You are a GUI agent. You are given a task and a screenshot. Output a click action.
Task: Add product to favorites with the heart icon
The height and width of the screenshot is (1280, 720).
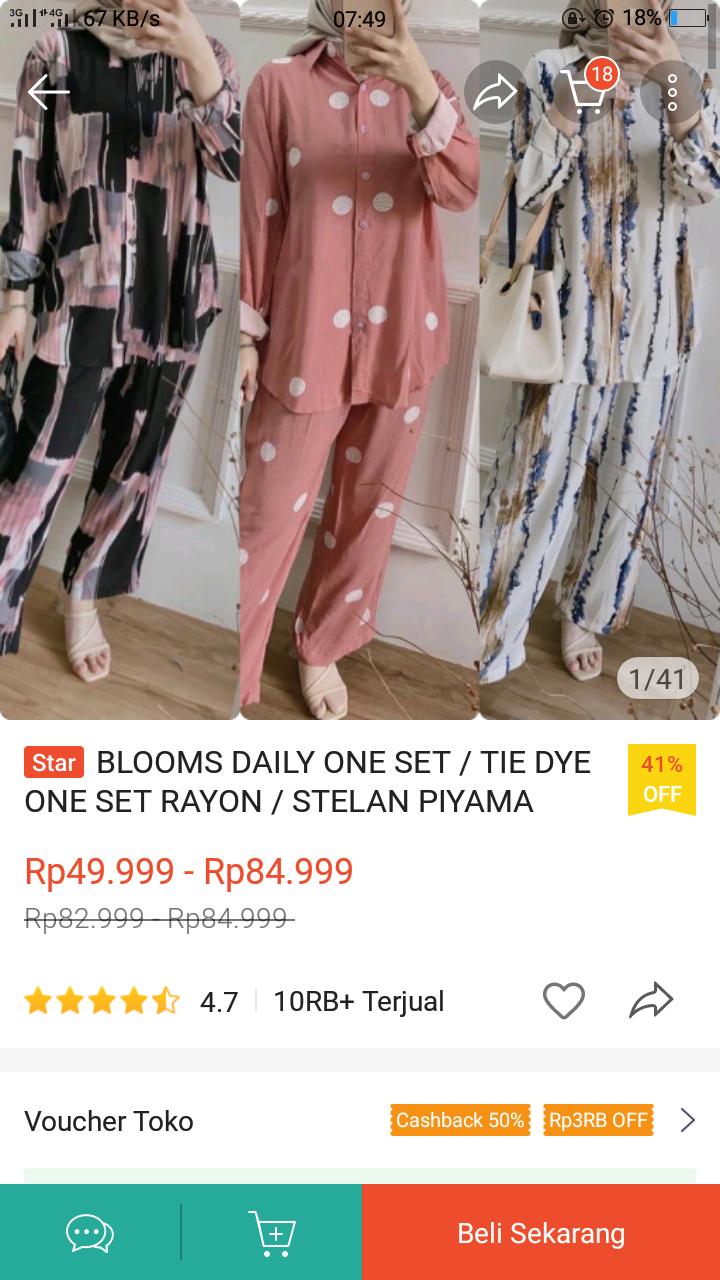click(x=563, y=999)
